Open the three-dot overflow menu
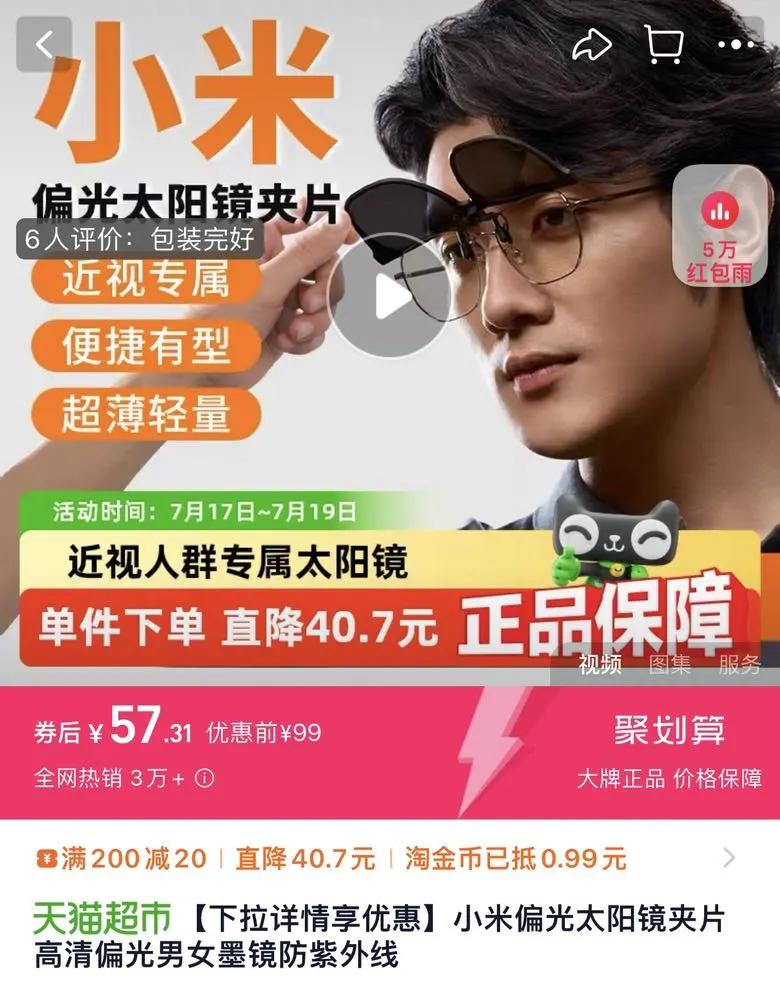This screenshot has width=780, height=992. tap(736, 44)
